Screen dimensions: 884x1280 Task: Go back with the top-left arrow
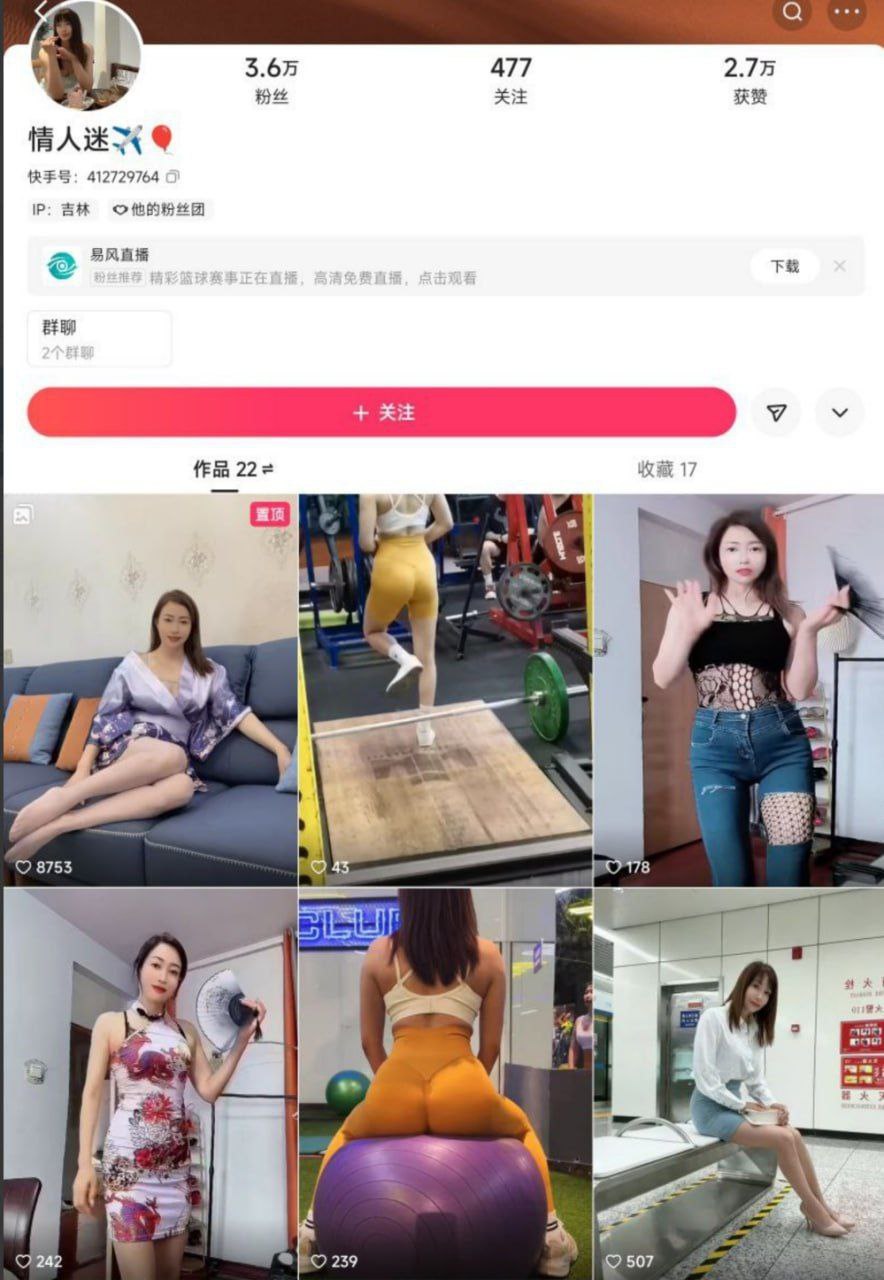(41, 10)
